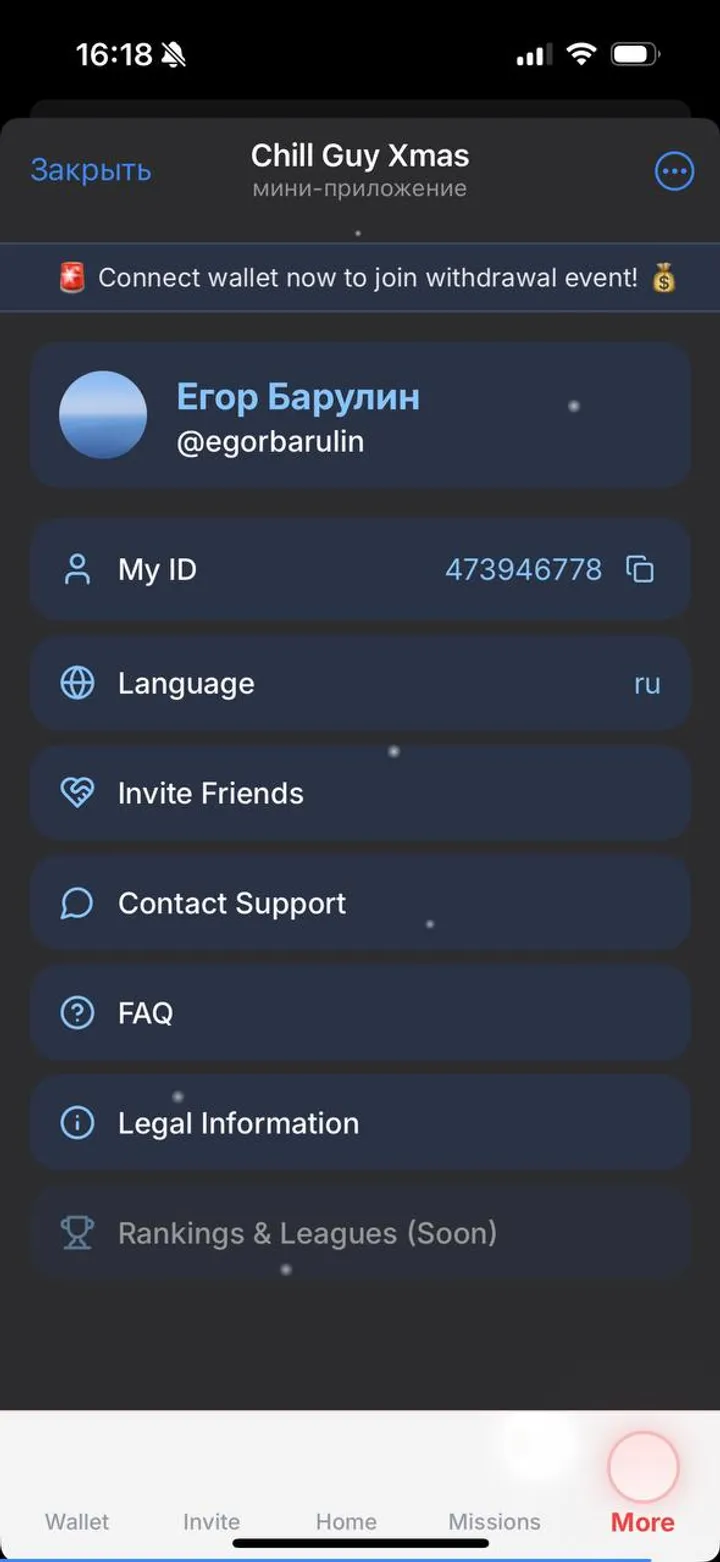Expand the Contact Support section
Viewport: 720px width, 1562px height.
tap(360, 903)
